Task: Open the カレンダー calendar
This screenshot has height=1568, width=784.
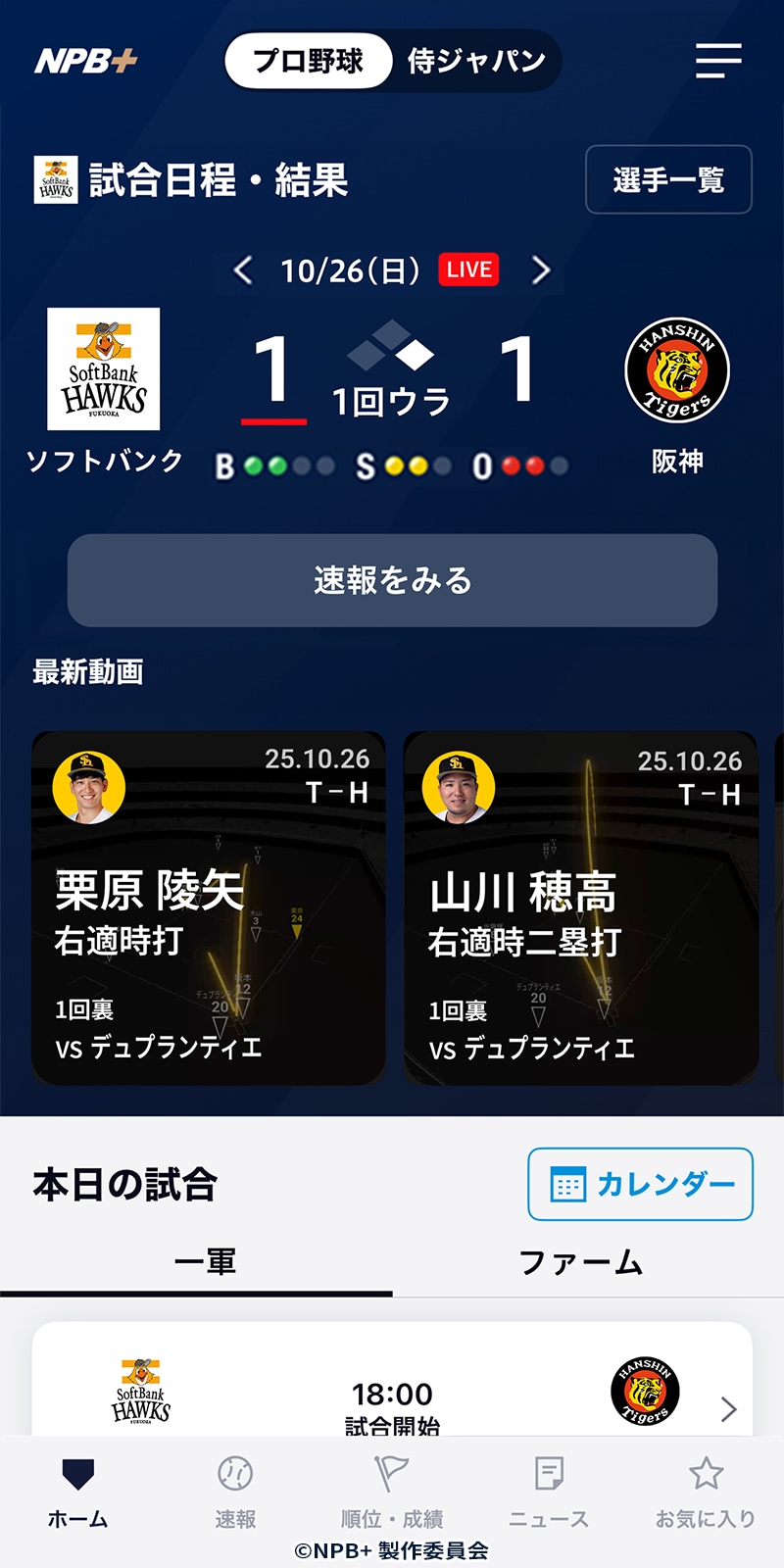Action: (640, 1184)
